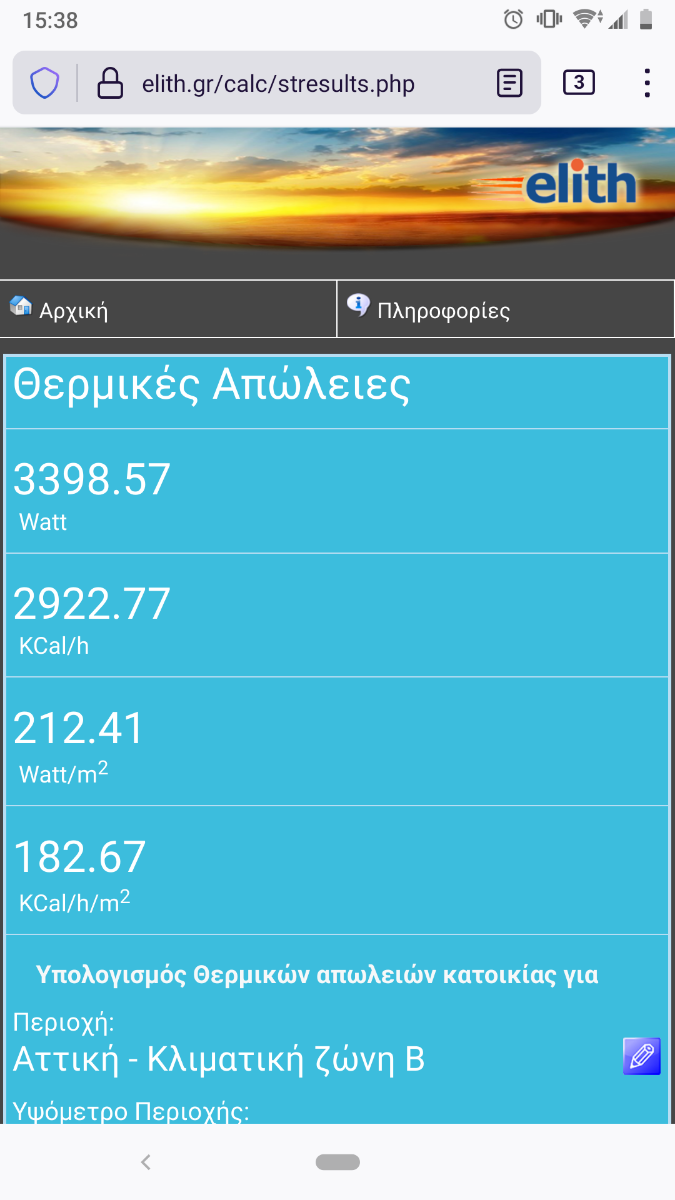This screenshot has width=675, height=1200.
Task: Enable reader view for this page
Action: (x=510, y=82)
